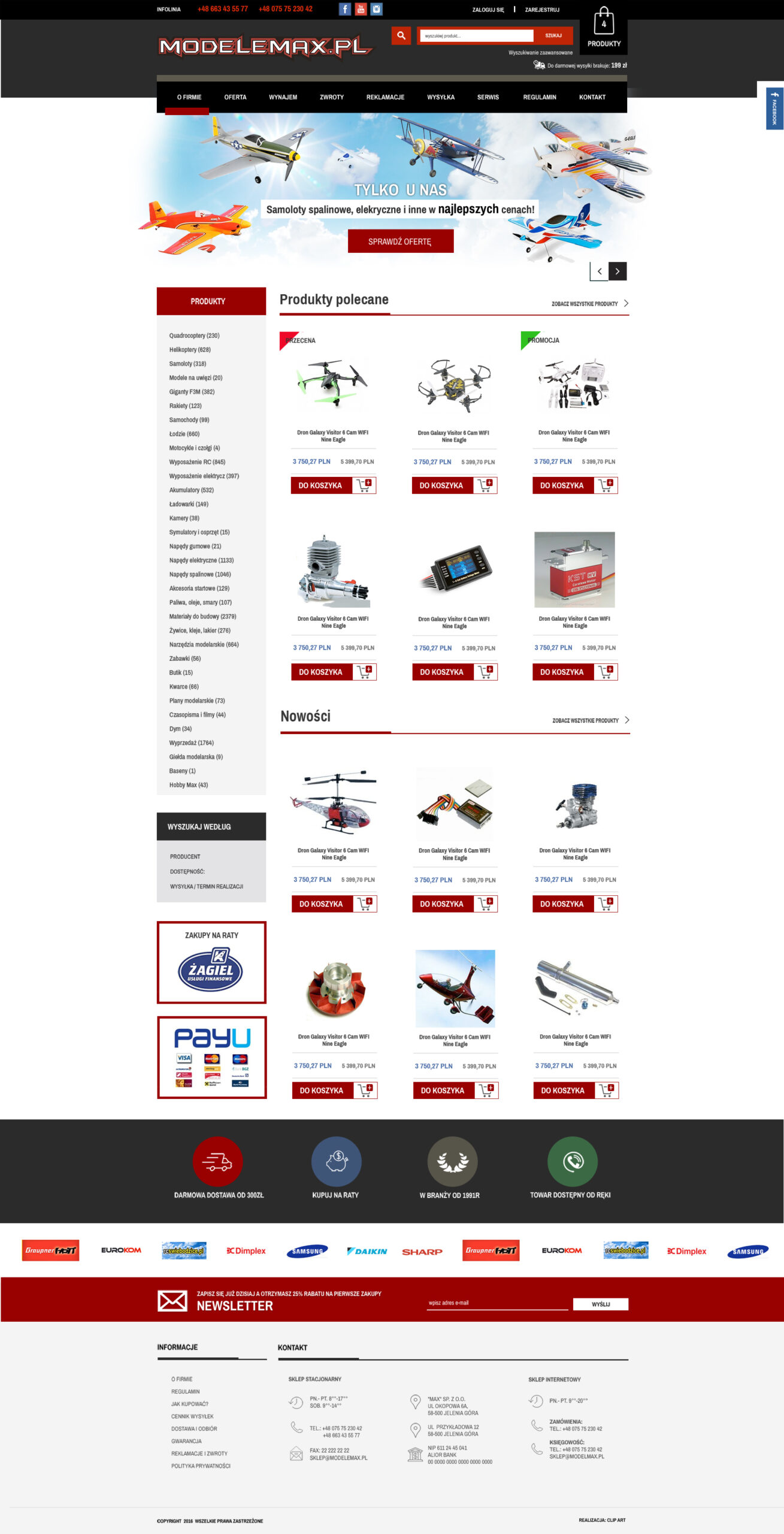
Task: Open the Wyszukiwanie zaawansowane link
Action: pos(540,53)
